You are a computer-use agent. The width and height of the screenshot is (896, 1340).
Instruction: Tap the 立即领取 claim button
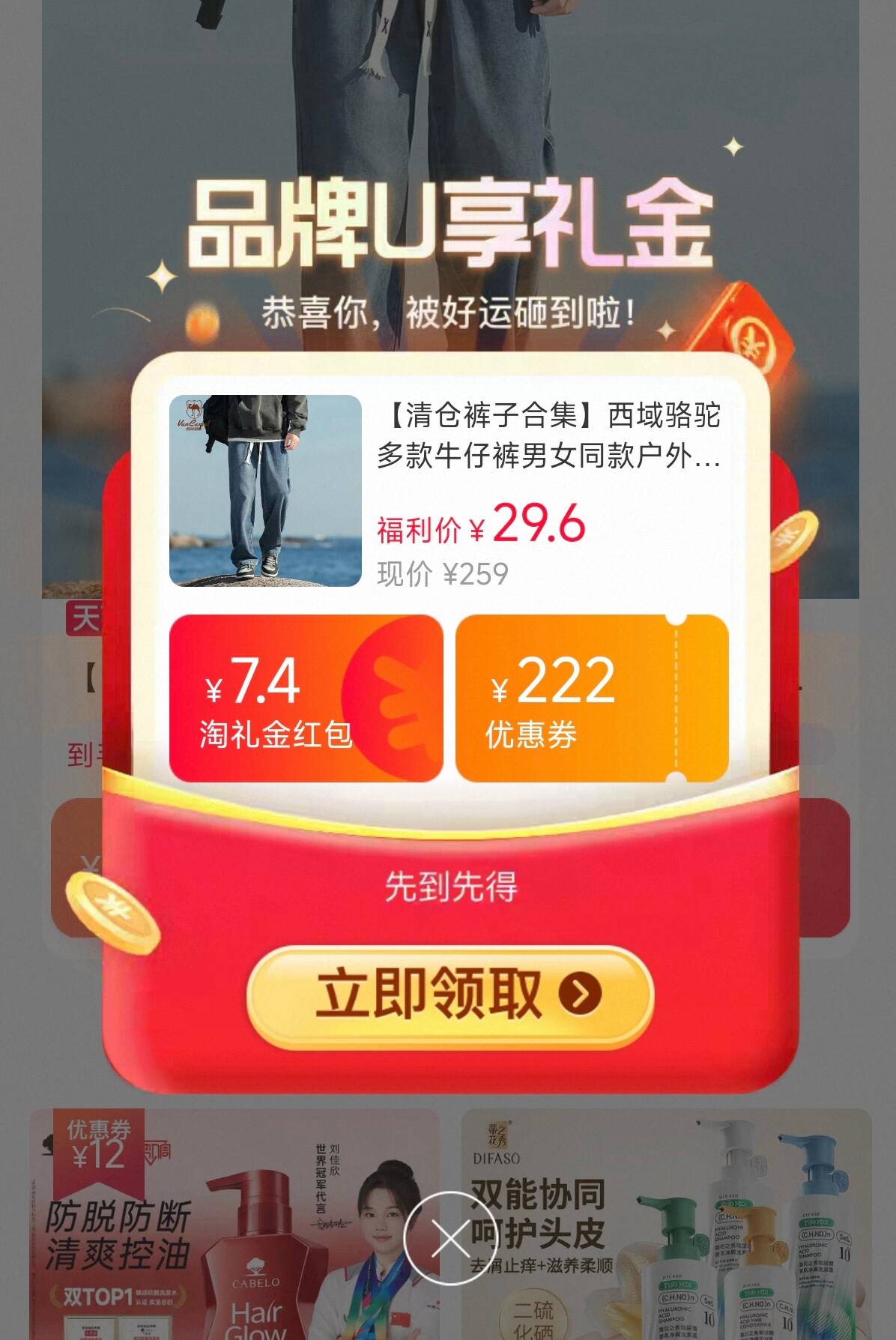coord(449,995)
